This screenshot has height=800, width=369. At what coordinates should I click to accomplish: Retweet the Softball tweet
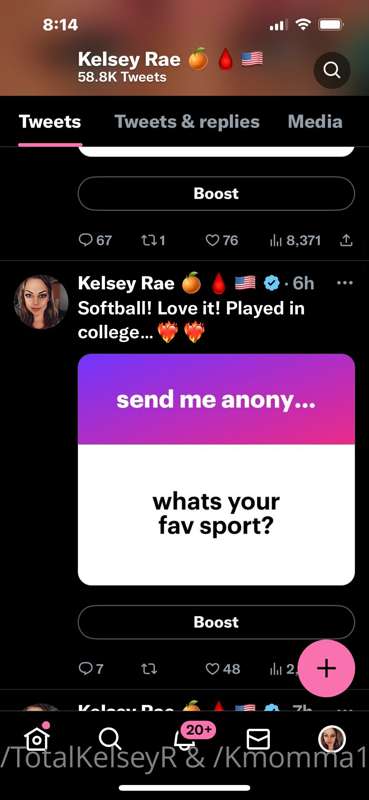point(150,668)
